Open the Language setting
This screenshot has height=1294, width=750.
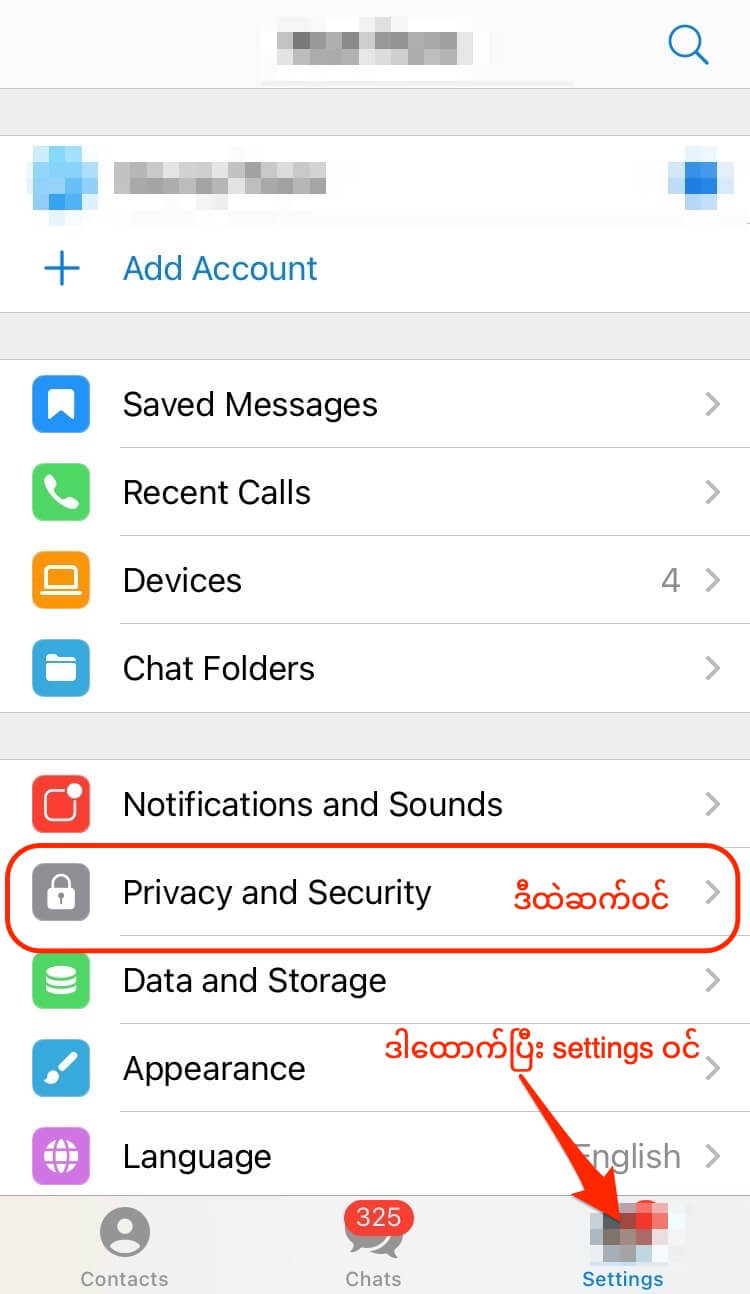pyautogui.click(x=197, y=1156)
